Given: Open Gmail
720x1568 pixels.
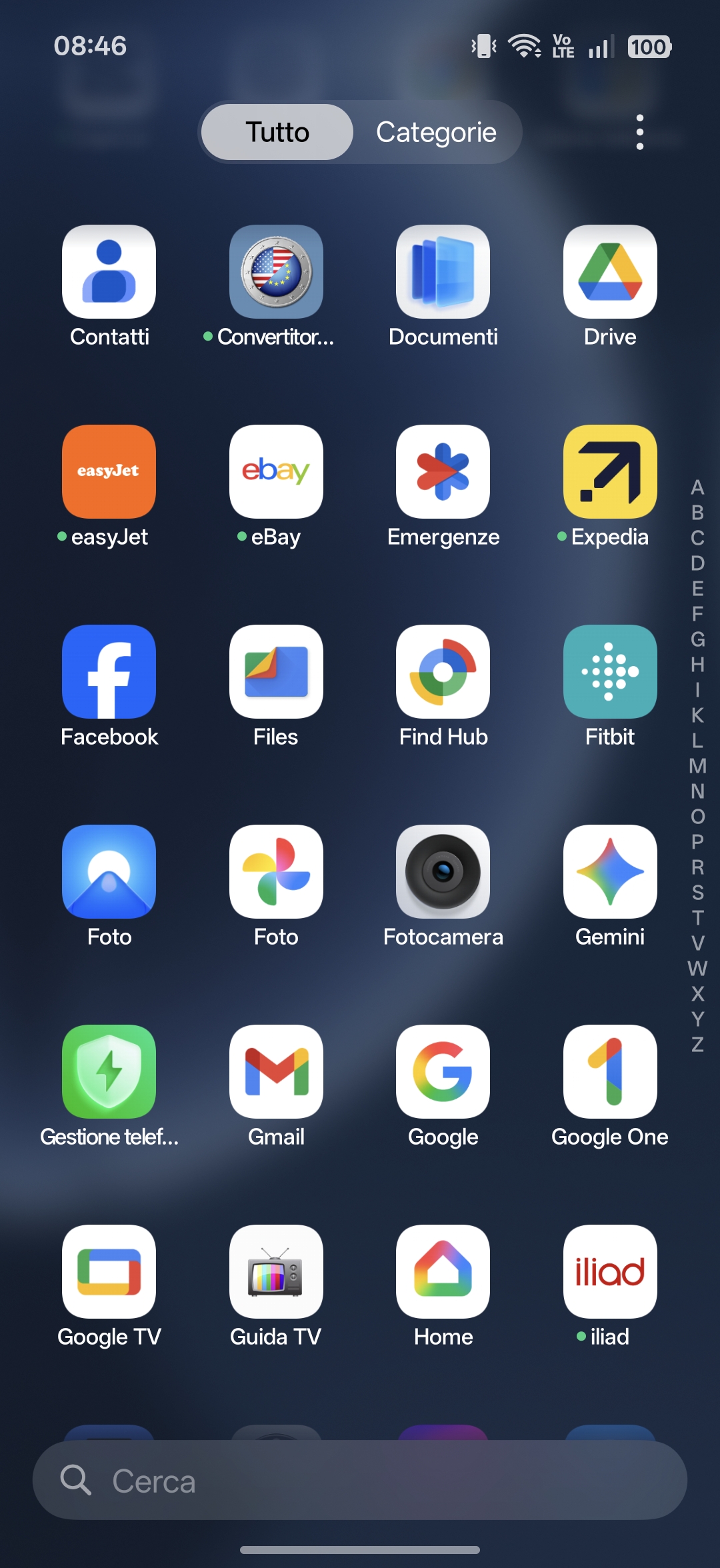Looking at the screenshot, I should (x=276, y=1072).
